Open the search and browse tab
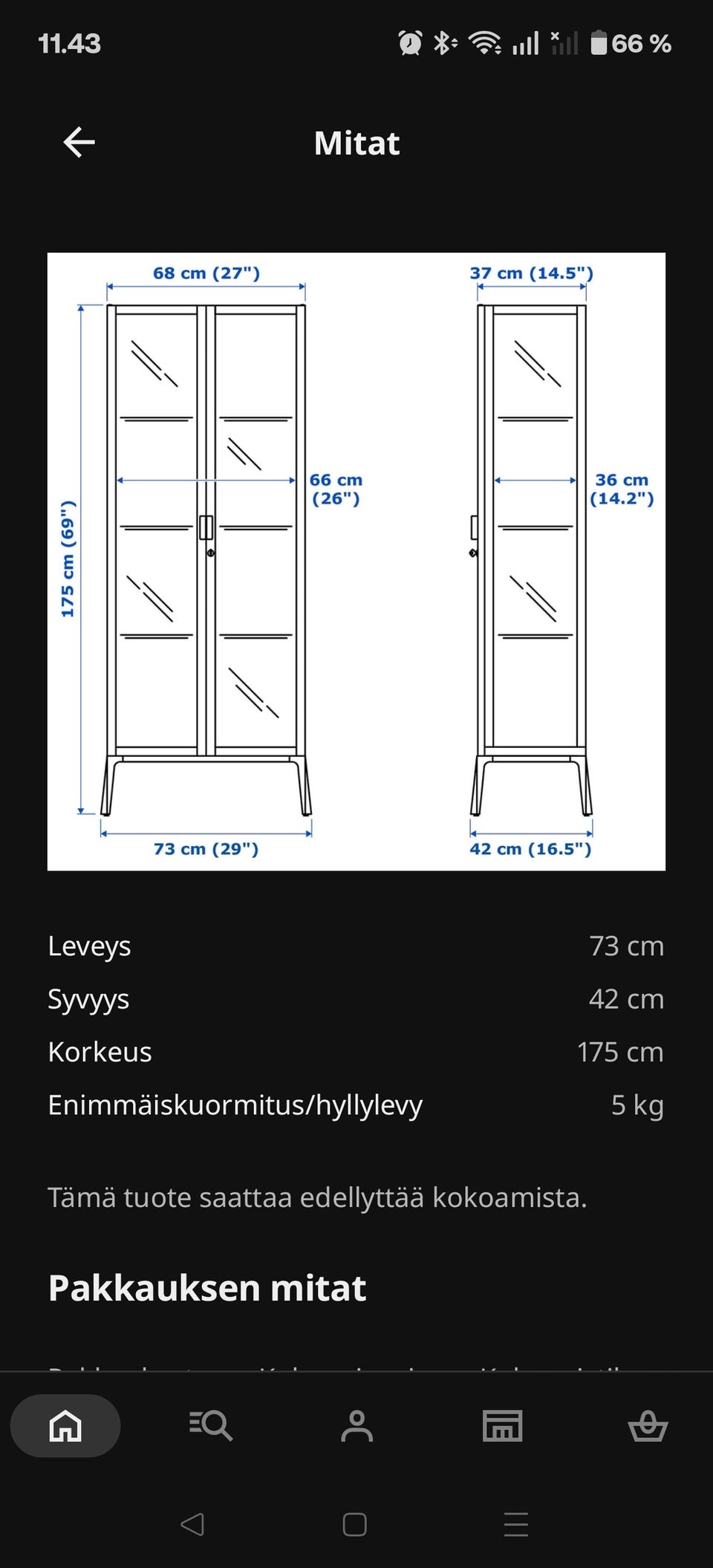 pyautogui.click(x=211, y=1425)
